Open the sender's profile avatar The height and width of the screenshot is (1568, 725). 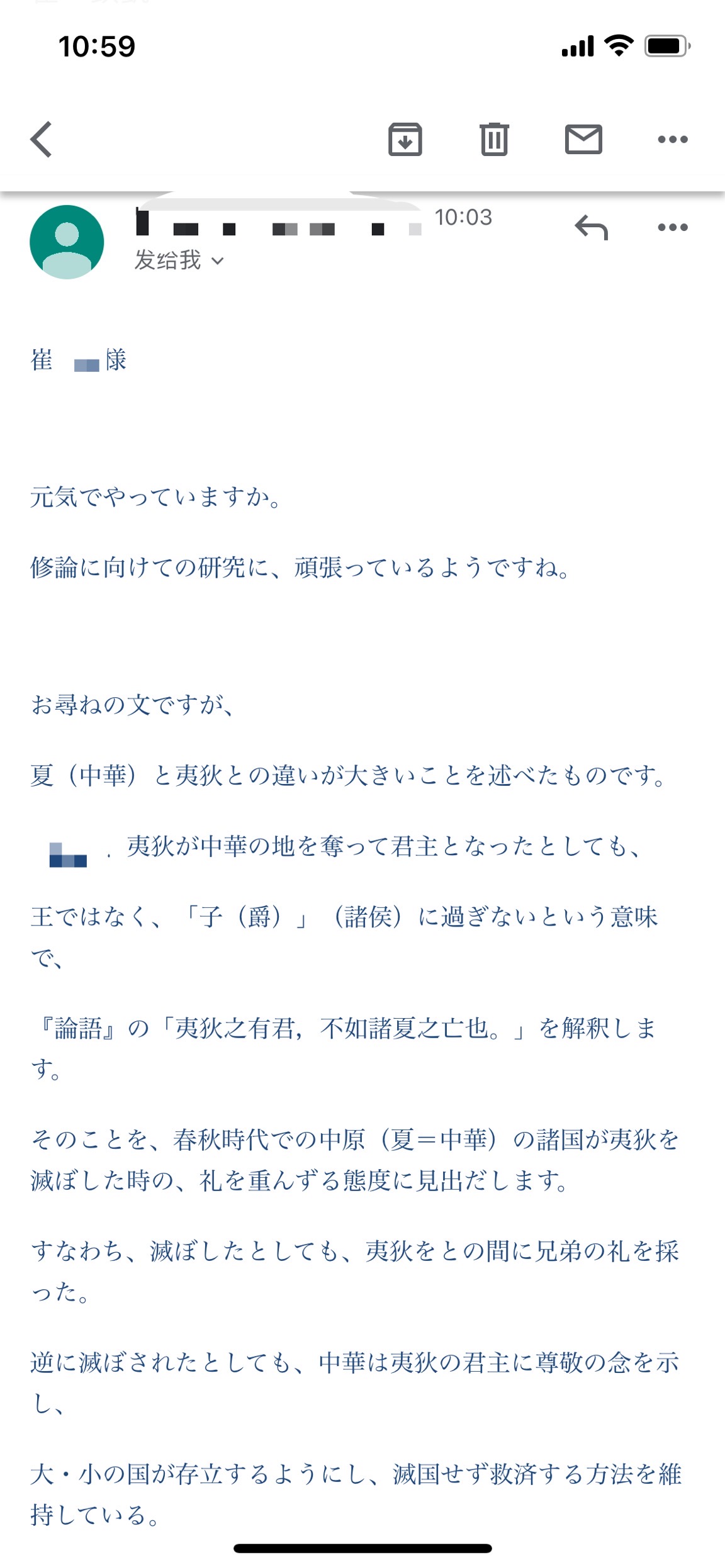pyautogui.click(x=67, y=242)
